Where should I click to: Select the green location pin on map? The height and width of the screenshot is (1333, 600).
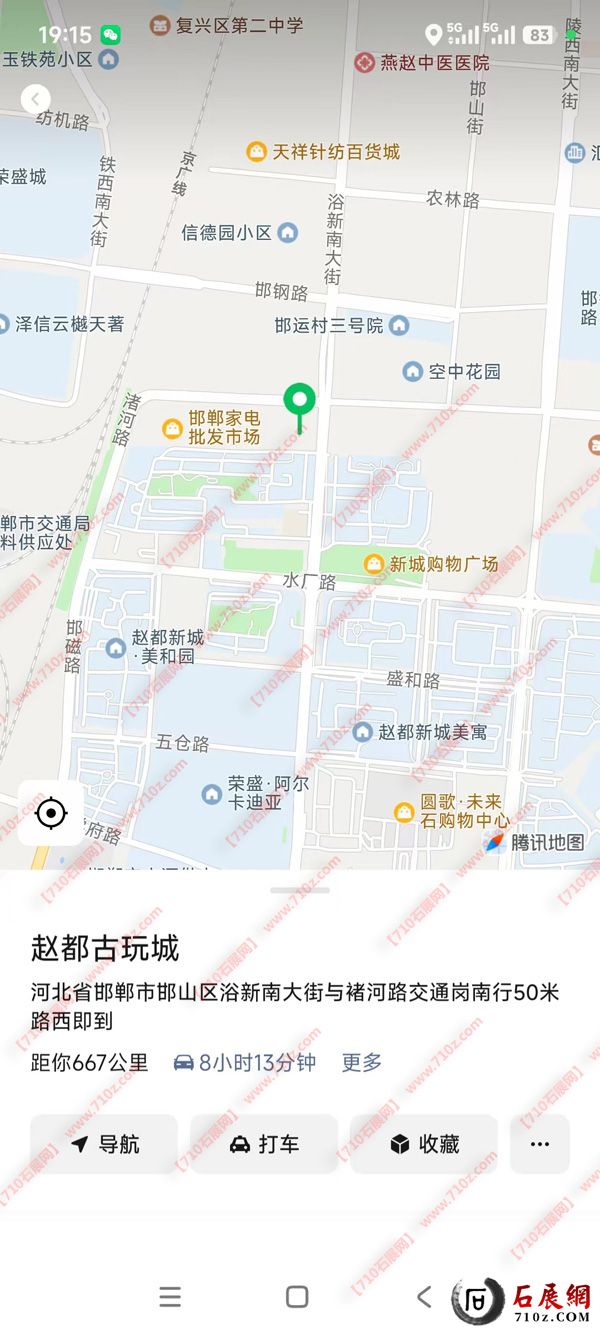[x=299, y=402]
